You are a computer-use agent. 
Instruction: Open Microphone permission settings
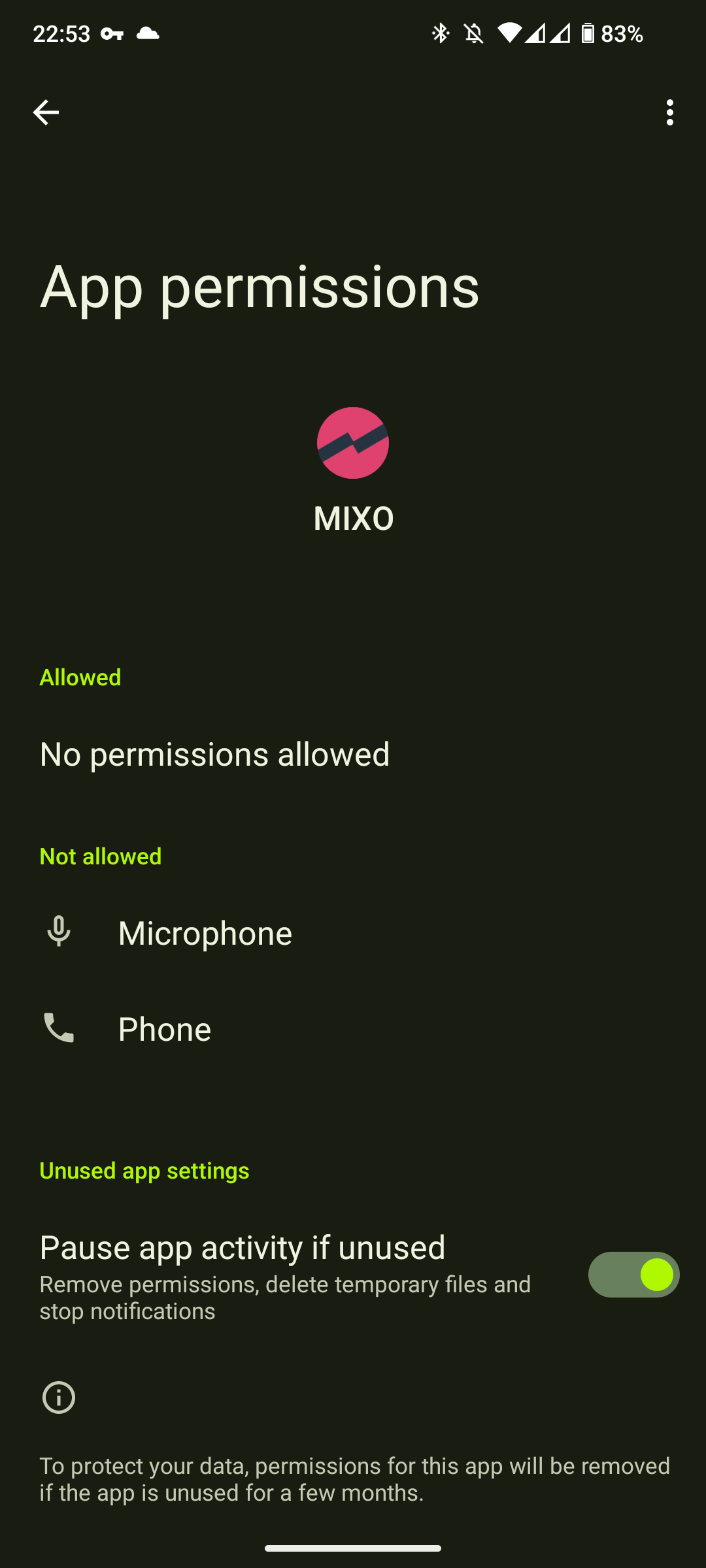205,932
